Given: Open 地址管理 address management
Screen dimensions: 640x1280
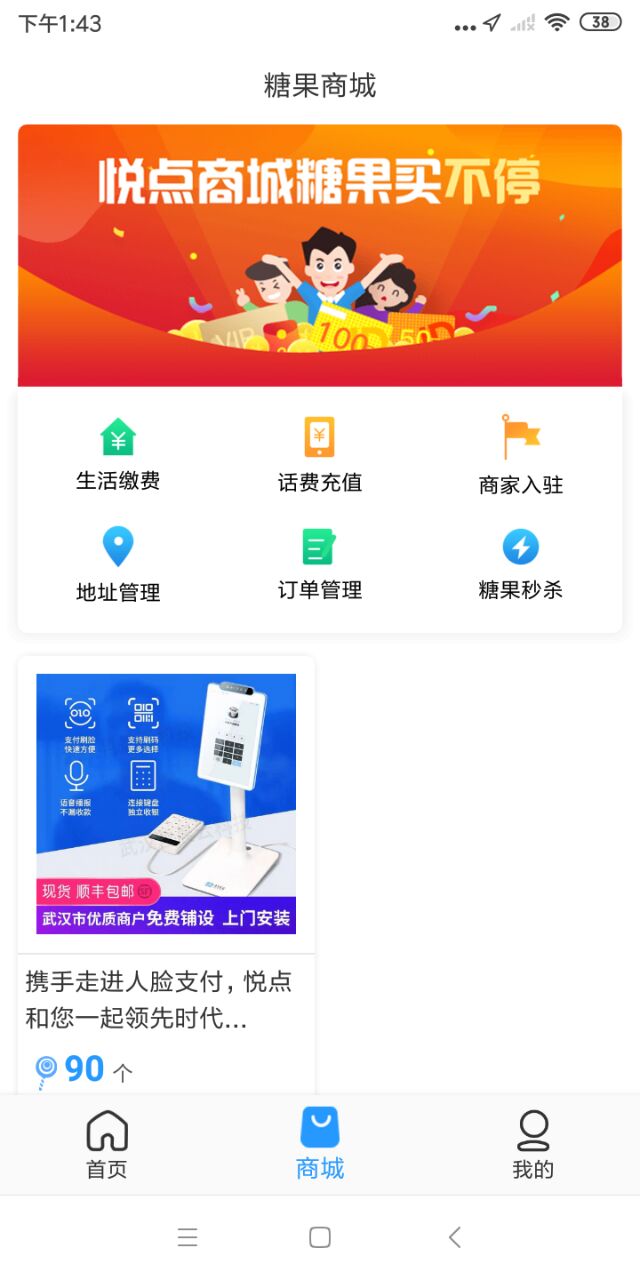Looking at the screenshot, I should (118, 565).
